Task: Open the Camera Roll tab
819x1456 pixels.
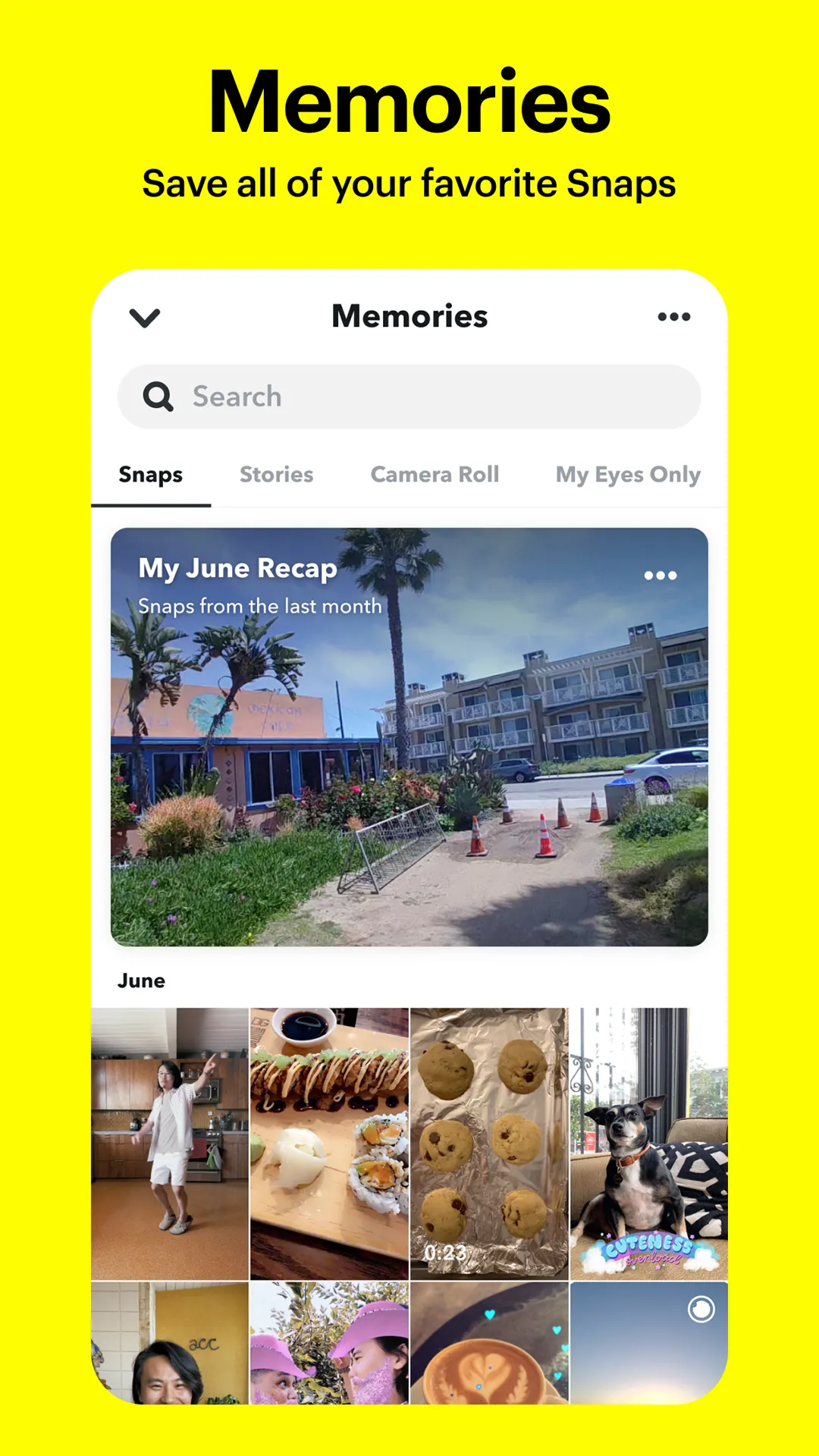Action: (x=434, y=474)
